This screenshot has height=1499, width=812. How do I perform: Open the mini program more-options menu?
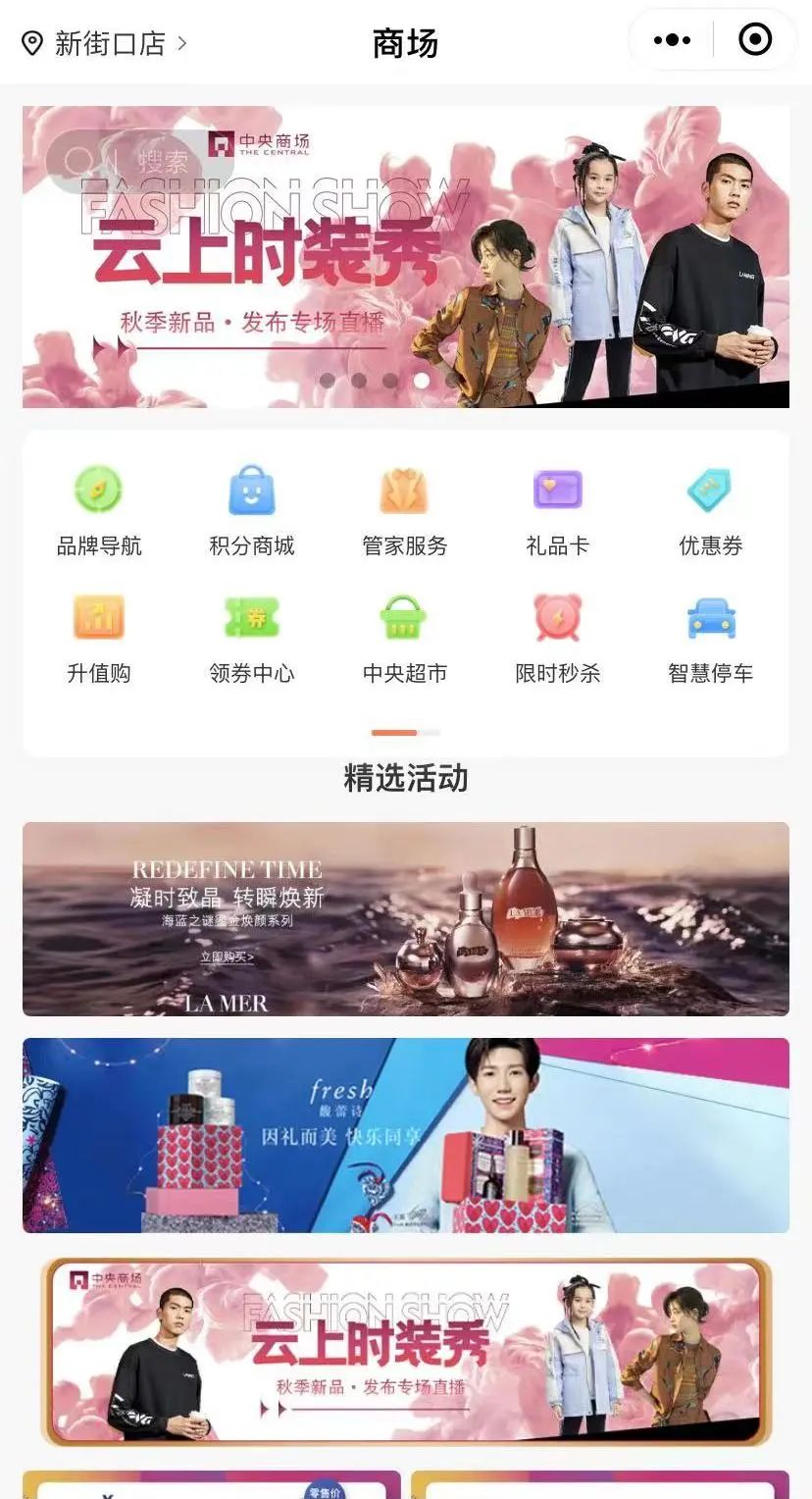pyautogui.click(x=673, y=40)
